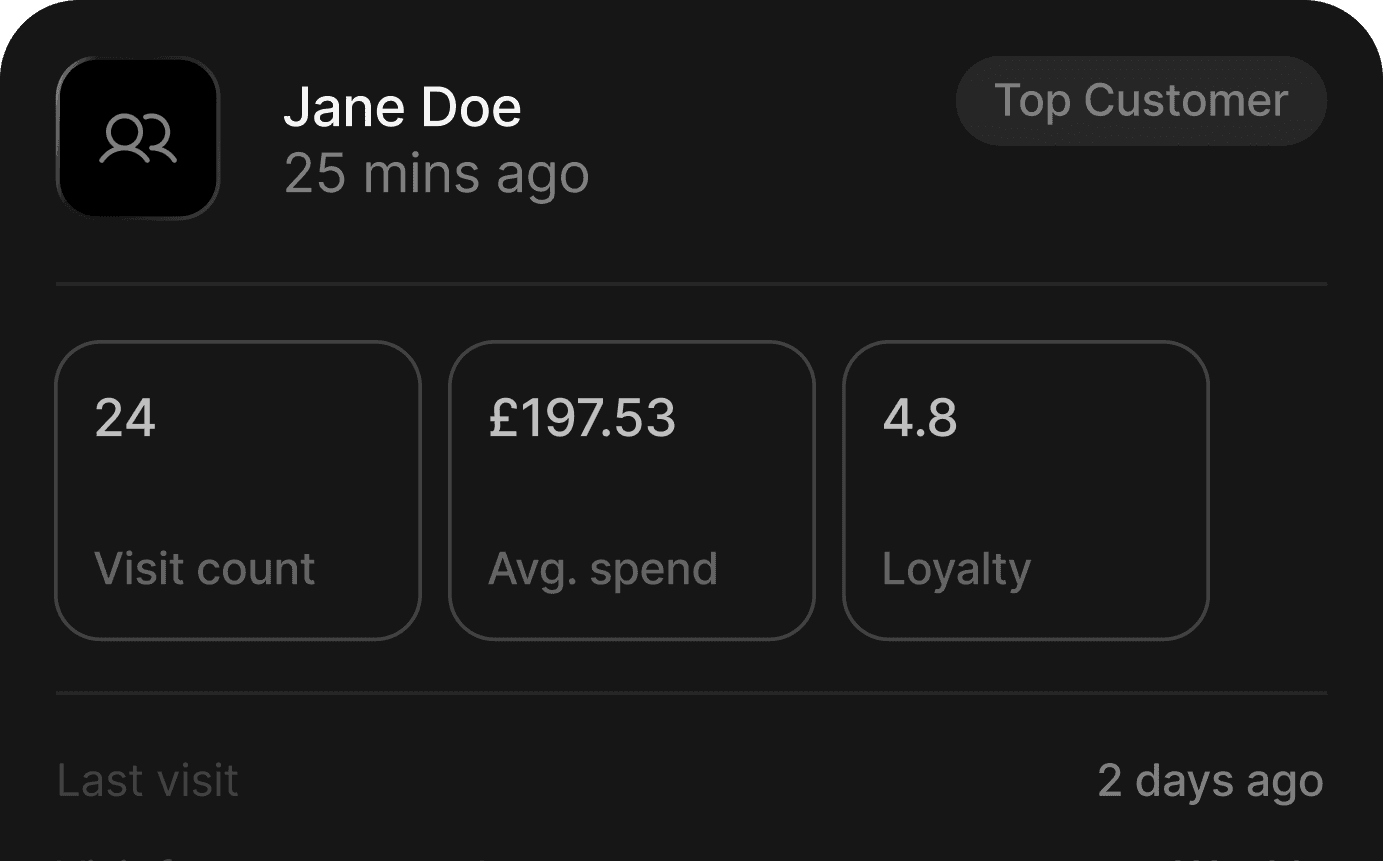Open Jane Doe's profile avatar
The image size is (1384, 861).
pyautogui.click(x=138, y=138)
